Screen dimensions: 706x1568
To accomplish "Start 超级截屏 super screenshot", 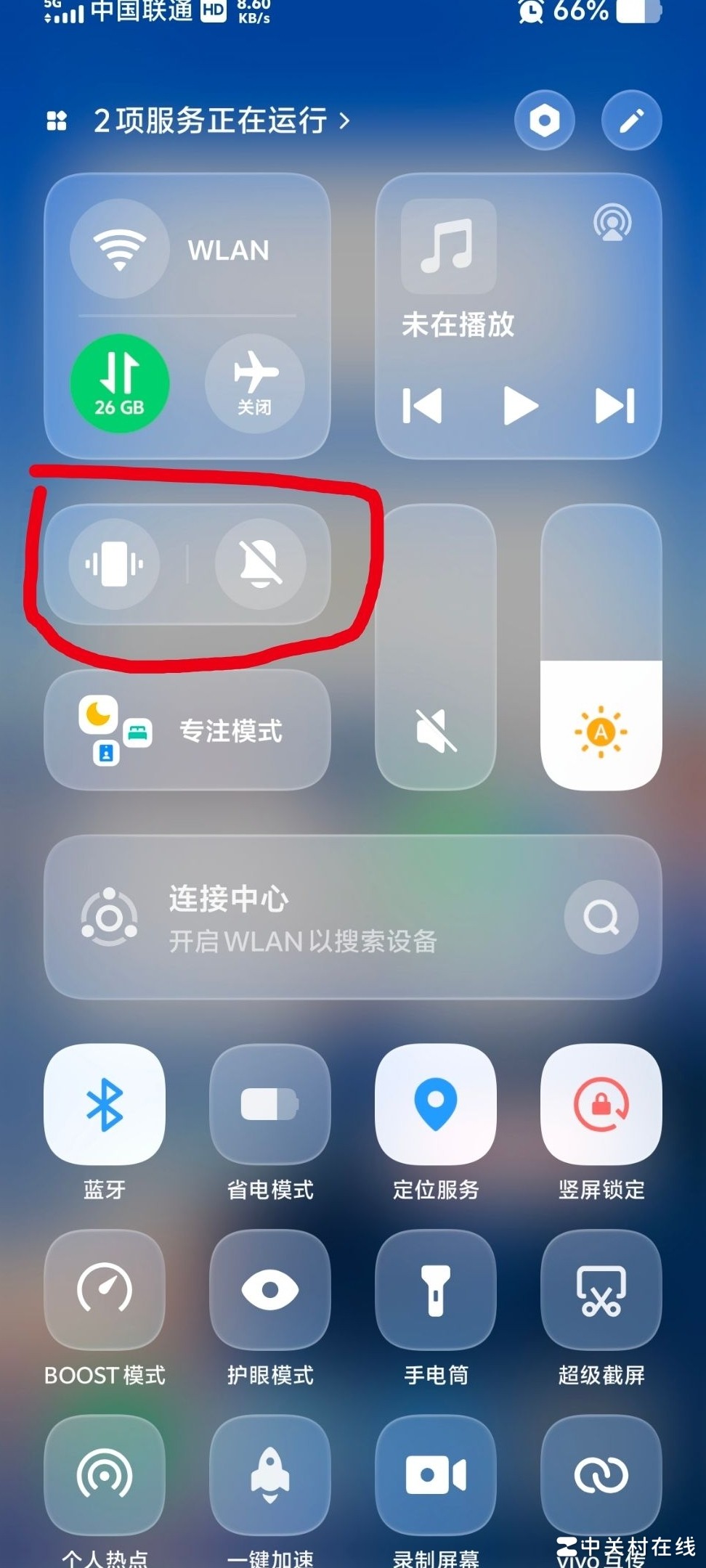I will (601, 1290).
